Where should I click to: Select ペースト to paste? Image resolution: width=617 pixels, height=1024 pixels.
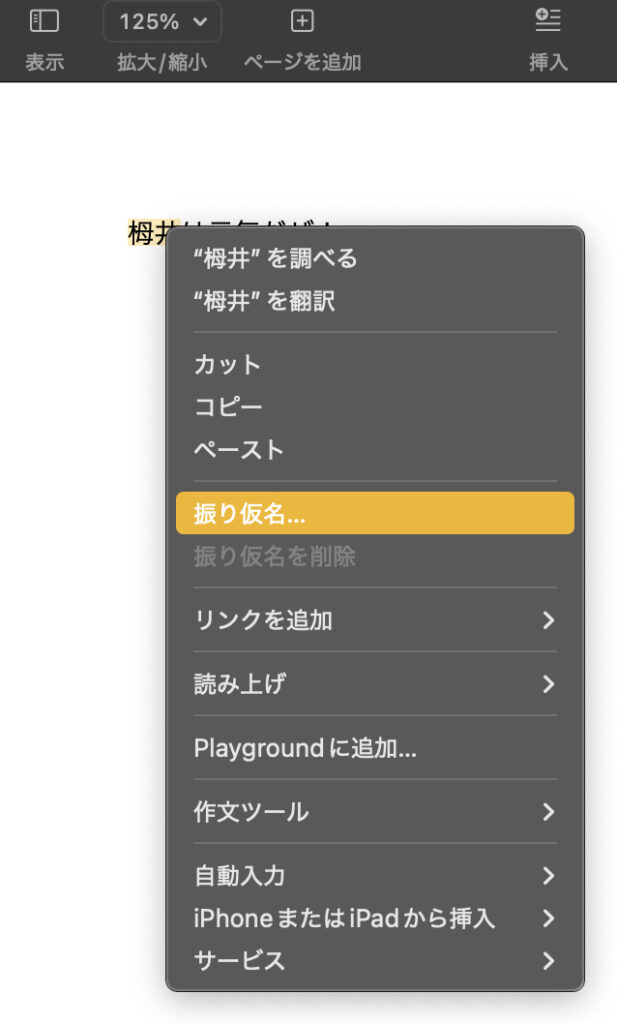375,449
